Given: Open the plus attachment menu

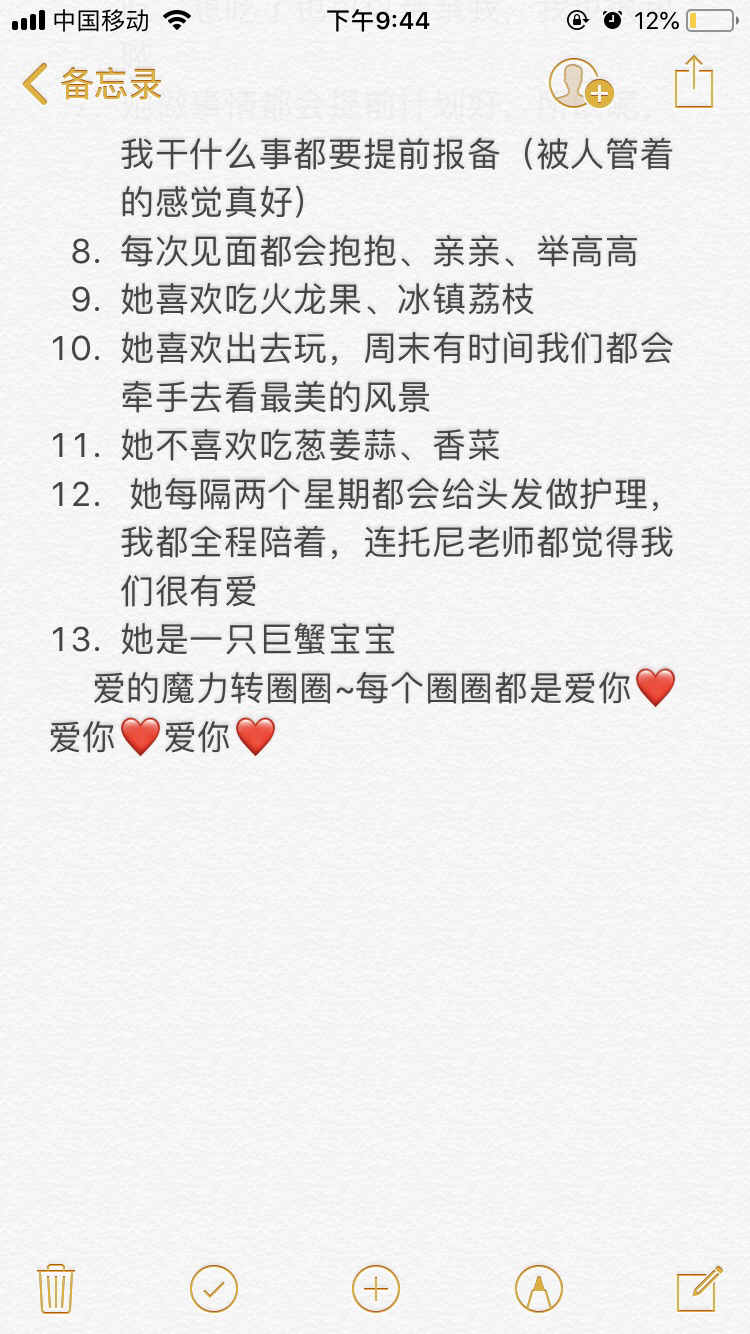Looking at the screenshot, I should (x=376, y=1288).
